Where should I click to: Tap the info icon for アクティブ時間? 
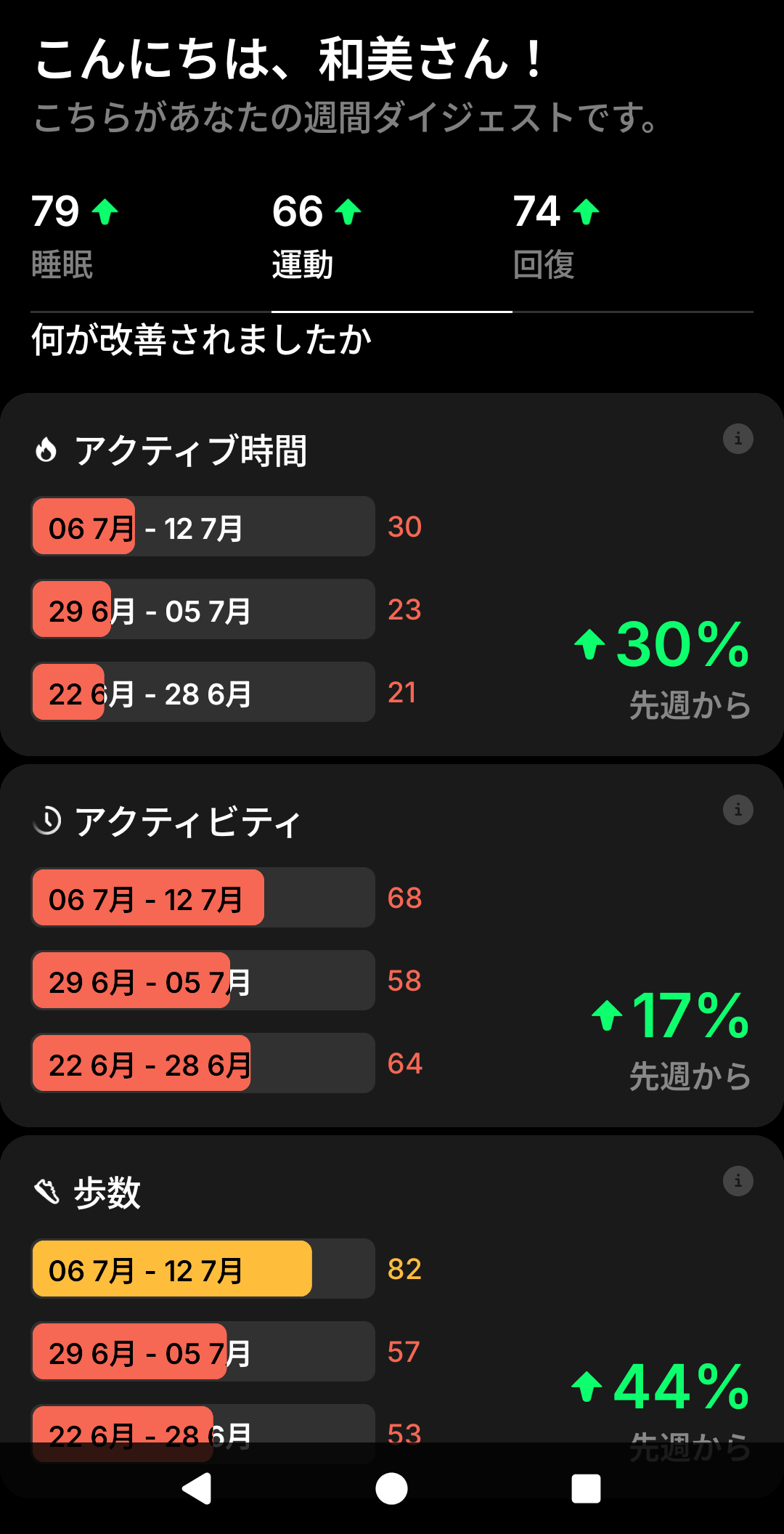[x=738, y=439]
